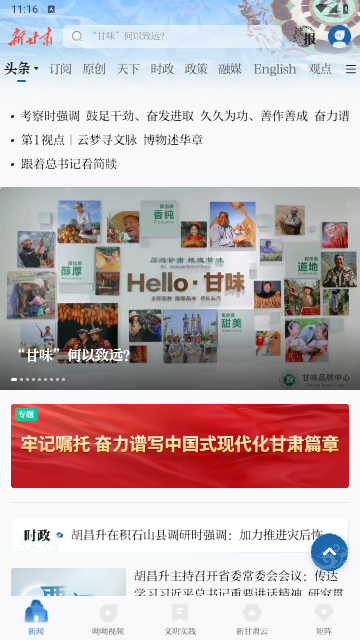Open the search box with 甘味 hint
This screenshot has width=360, height=640.
point(172,36)
